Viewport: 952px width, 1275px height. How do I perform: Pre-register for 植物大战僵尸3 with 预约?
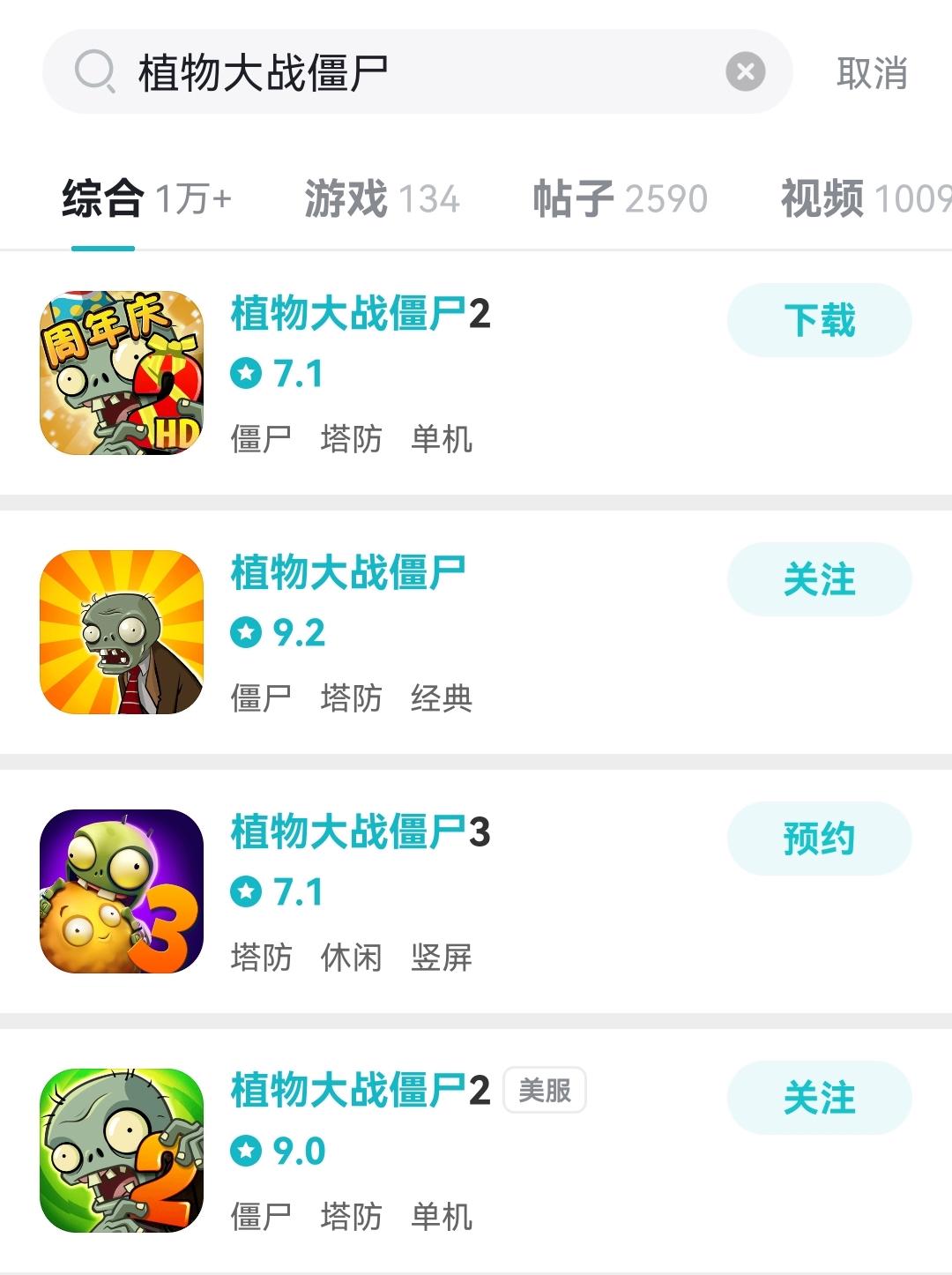tap(819, 839)
